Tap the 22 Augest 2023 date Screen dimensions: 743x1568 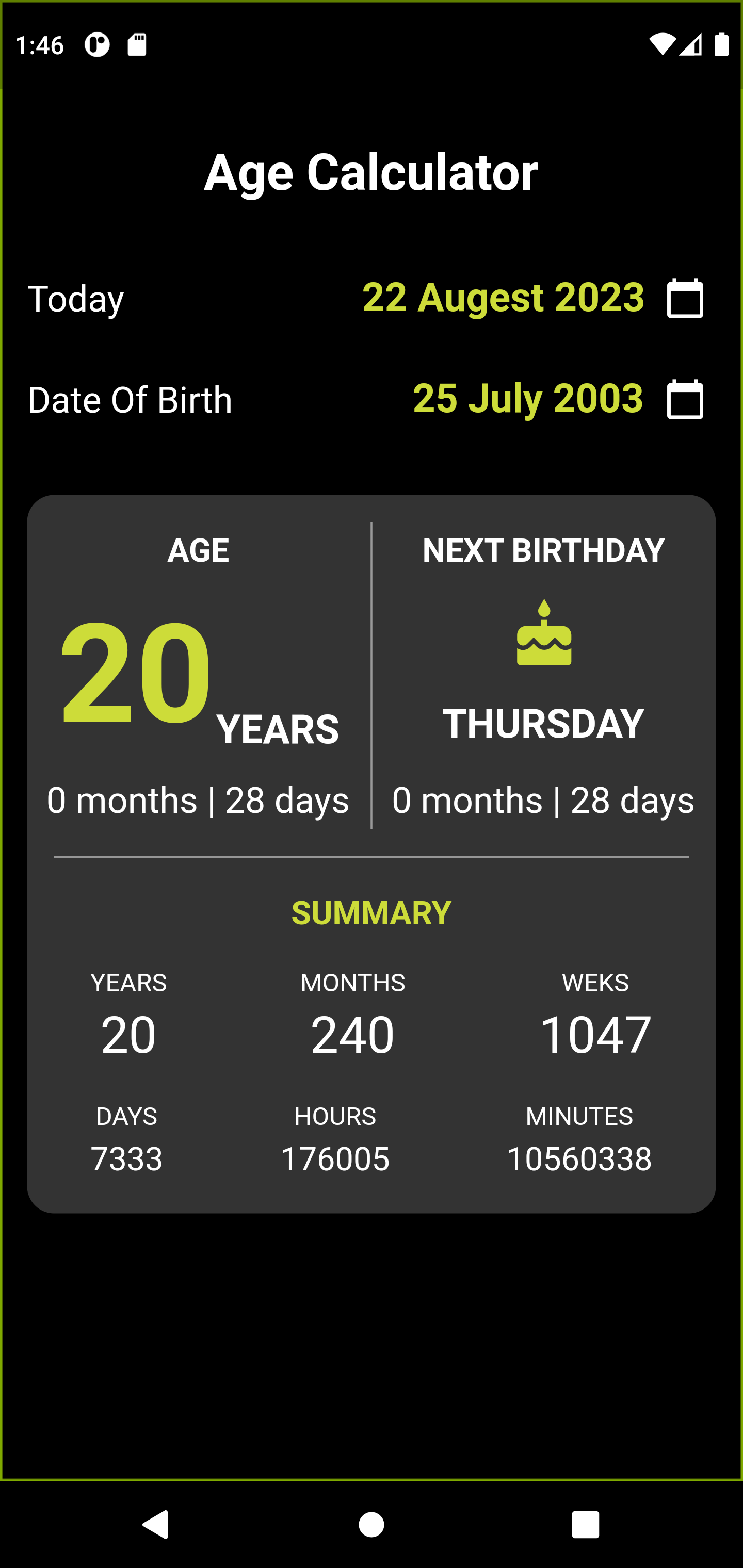click(x=503, y=298)
